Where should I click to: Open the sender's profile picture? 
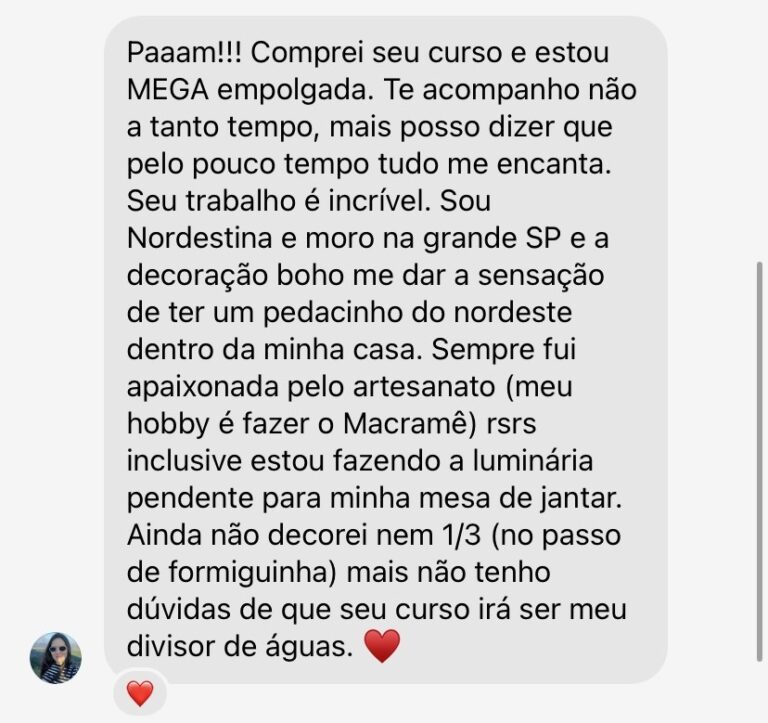56,657
